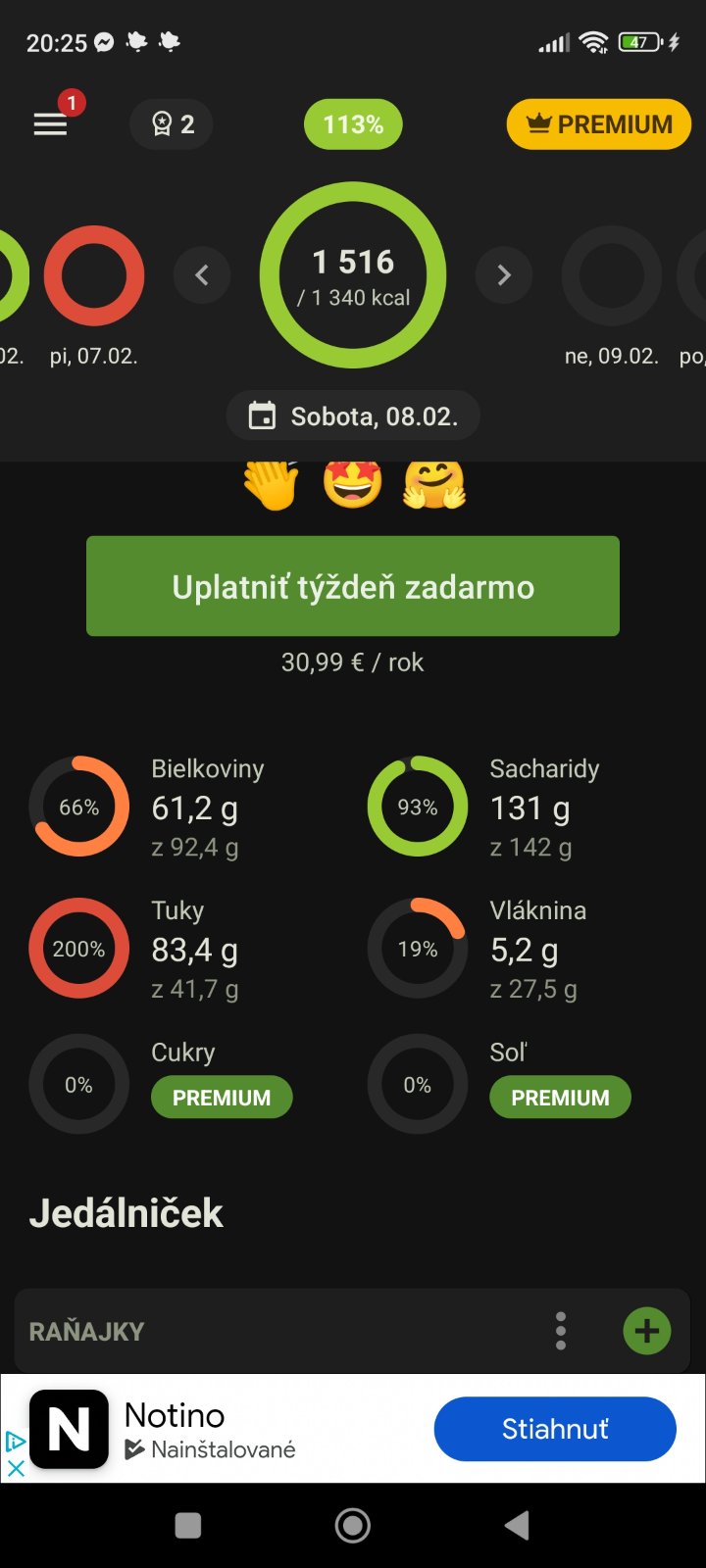706x1568 pixels.
Task: Open the PREMIUM upgrade button
Action: (598, 124)
